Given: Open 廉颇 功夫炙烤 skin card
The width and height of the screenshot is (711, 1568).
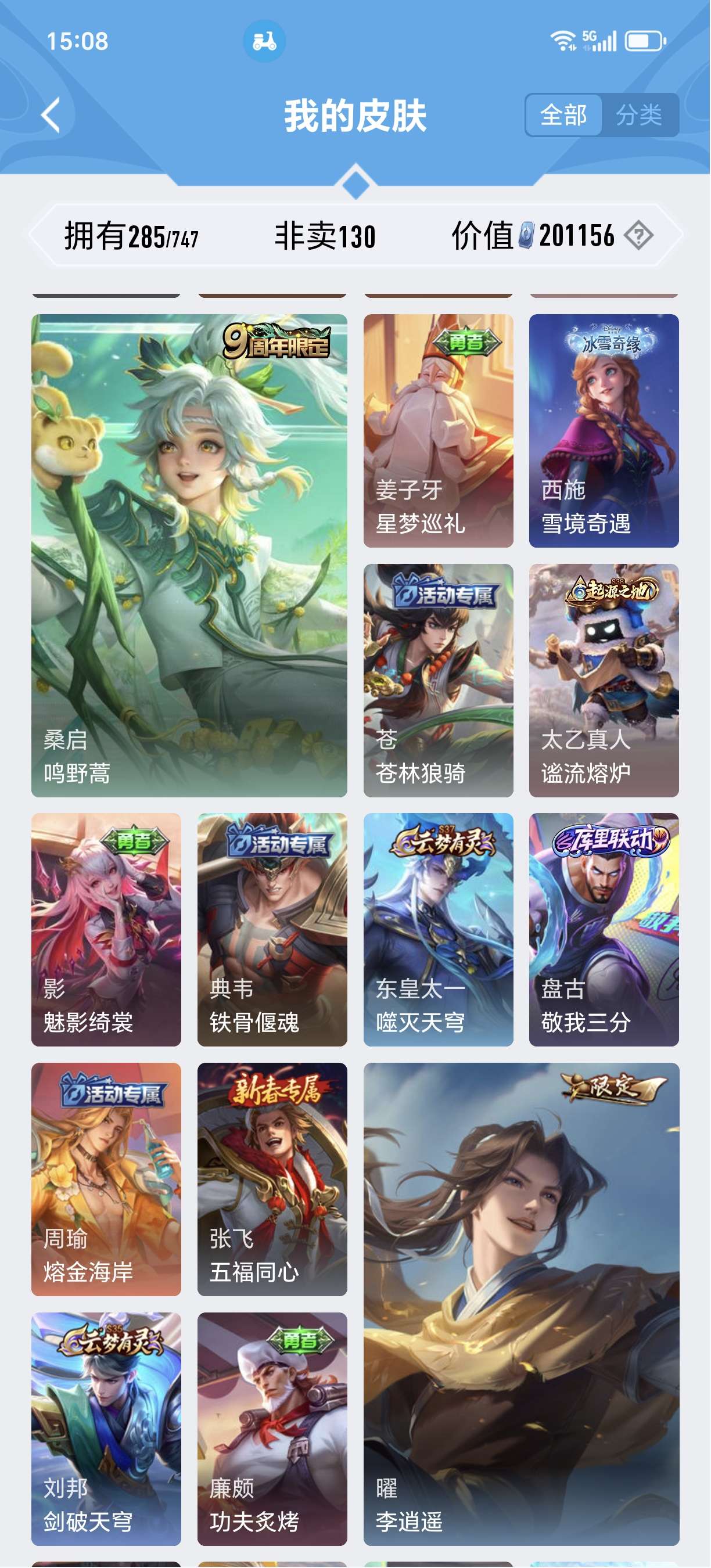Looking at the screenshot, I should (x=271, y=1428).
